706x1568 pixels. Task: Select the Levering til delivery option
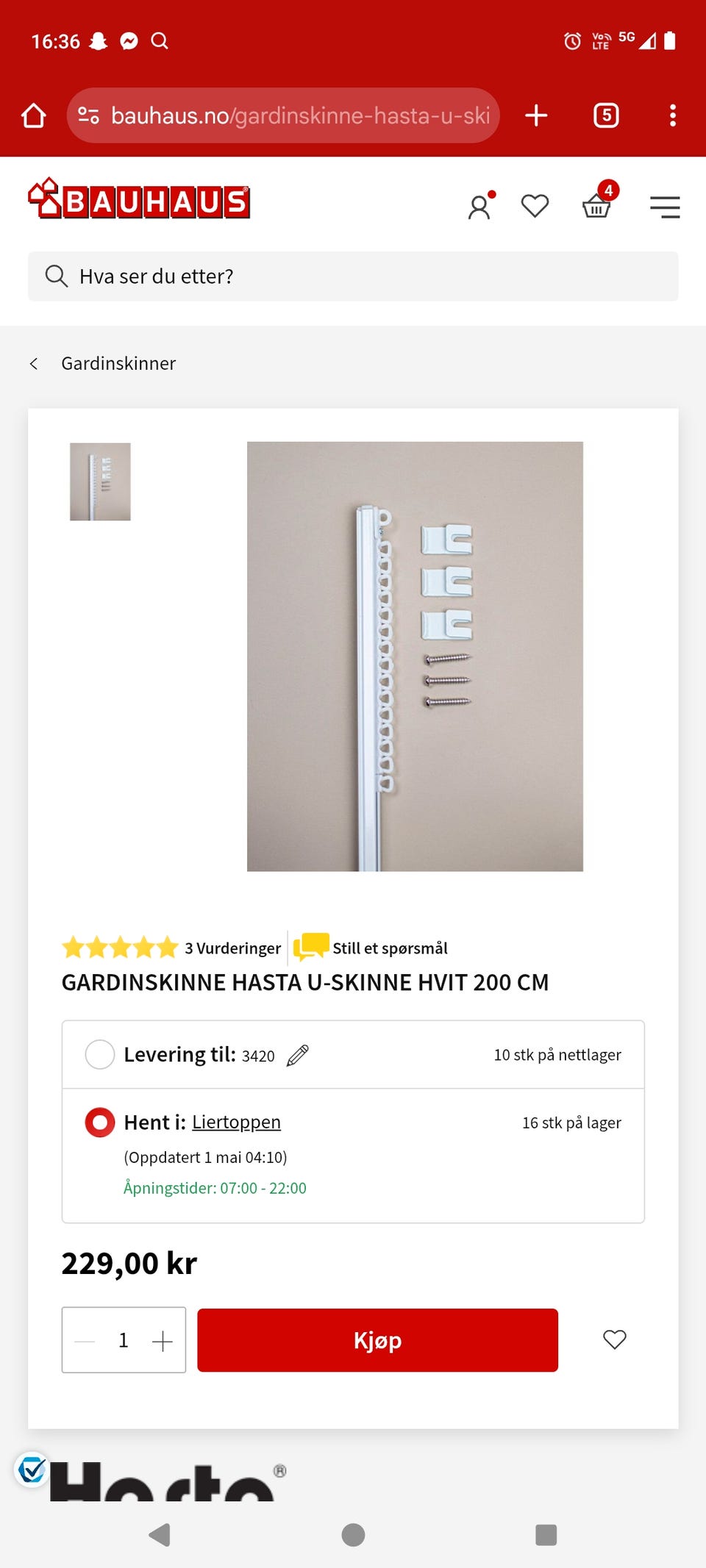pos(99,1054)
